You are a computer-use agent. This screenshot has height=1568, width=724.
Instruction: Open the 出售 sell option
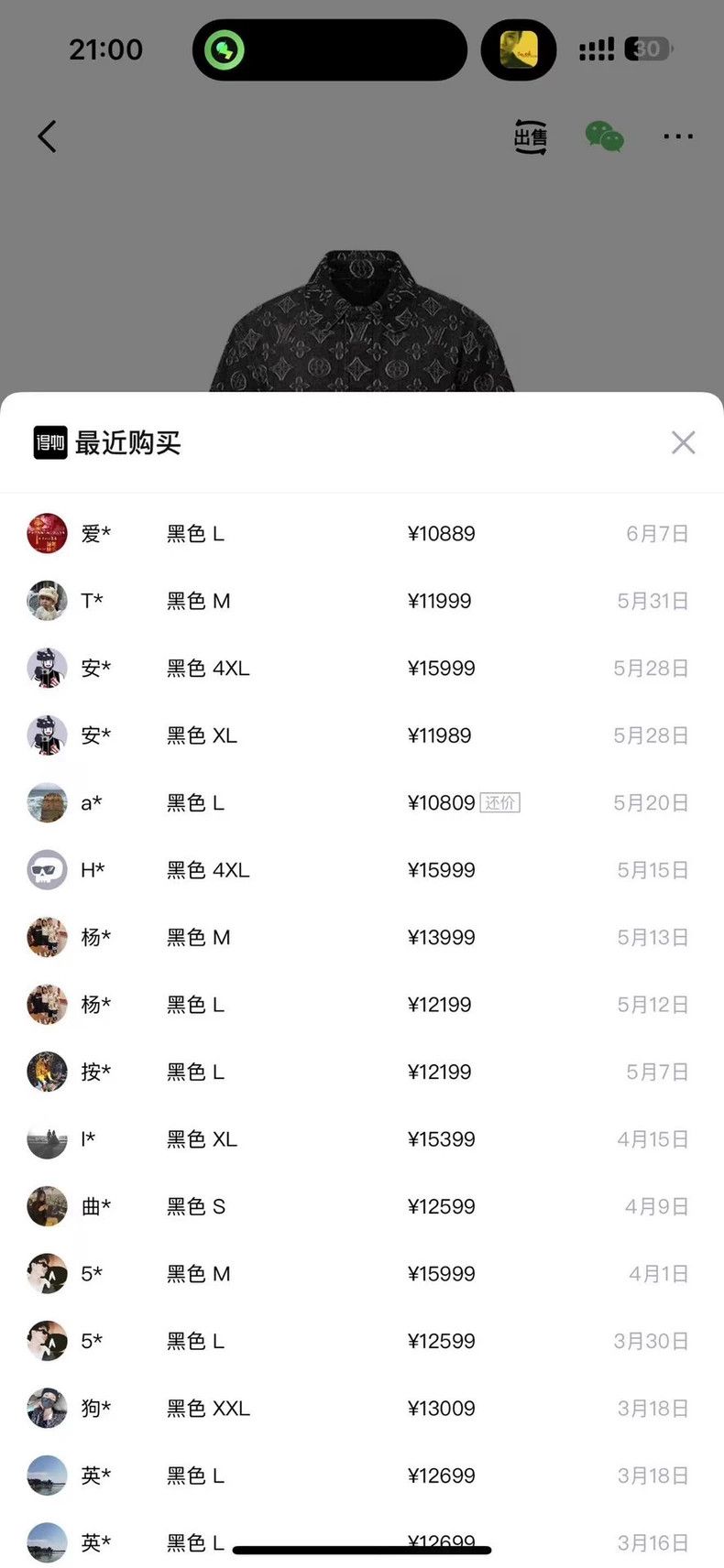click(530, 137)
